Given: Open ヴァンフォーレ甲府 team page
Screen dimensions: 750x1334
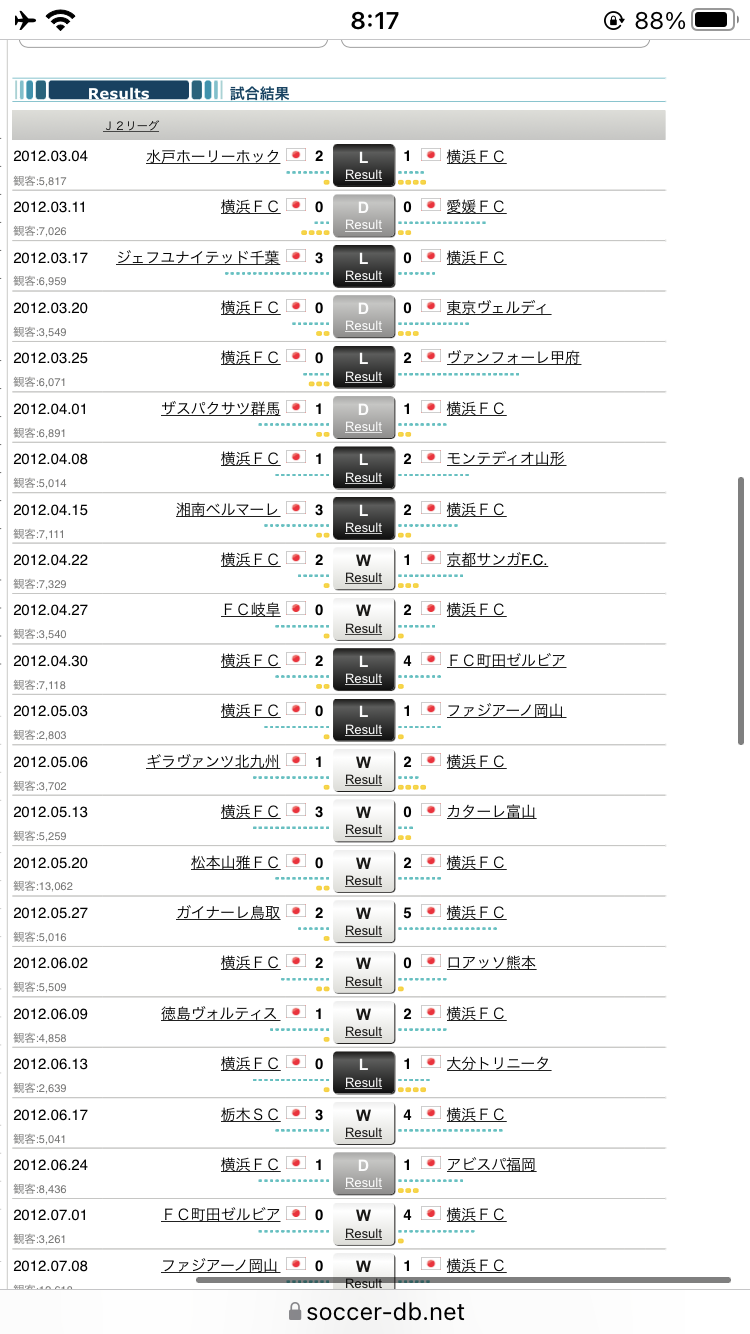Looking at the screenshot, I should (513, 358).
